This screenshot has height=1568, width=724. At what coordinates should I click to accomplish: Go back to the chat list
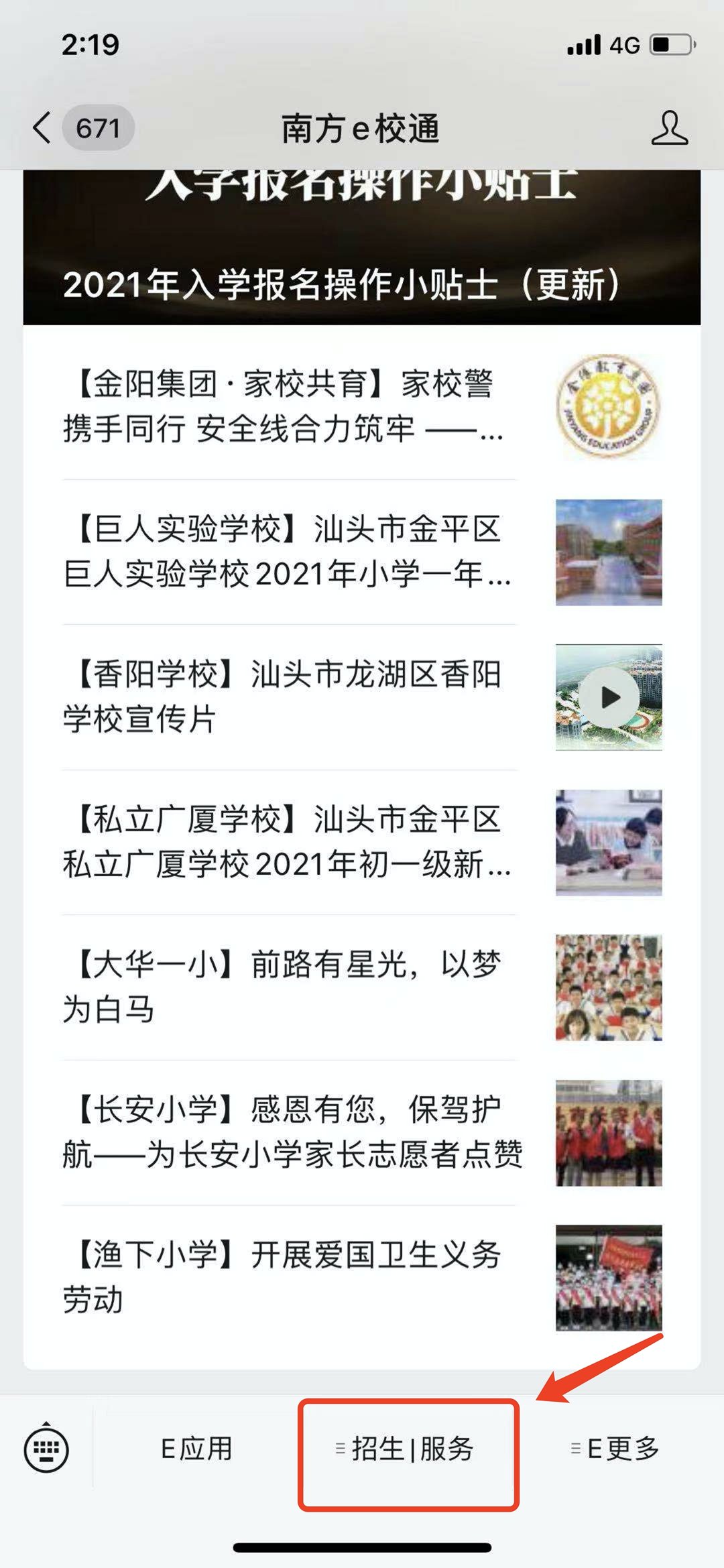click(x=43, y=127)
